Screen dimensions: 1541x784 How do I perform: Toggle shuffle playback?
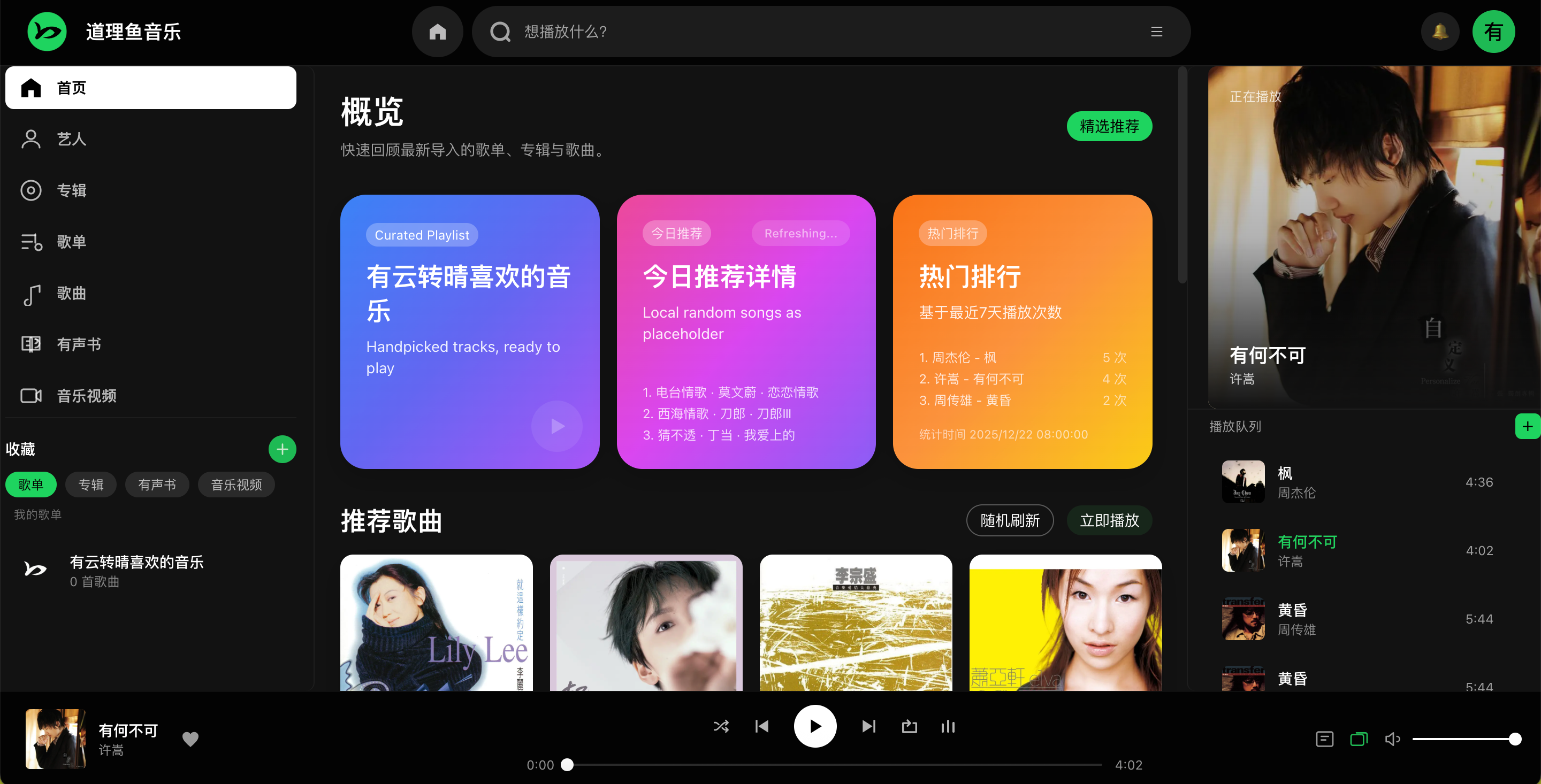pos(721,726)
